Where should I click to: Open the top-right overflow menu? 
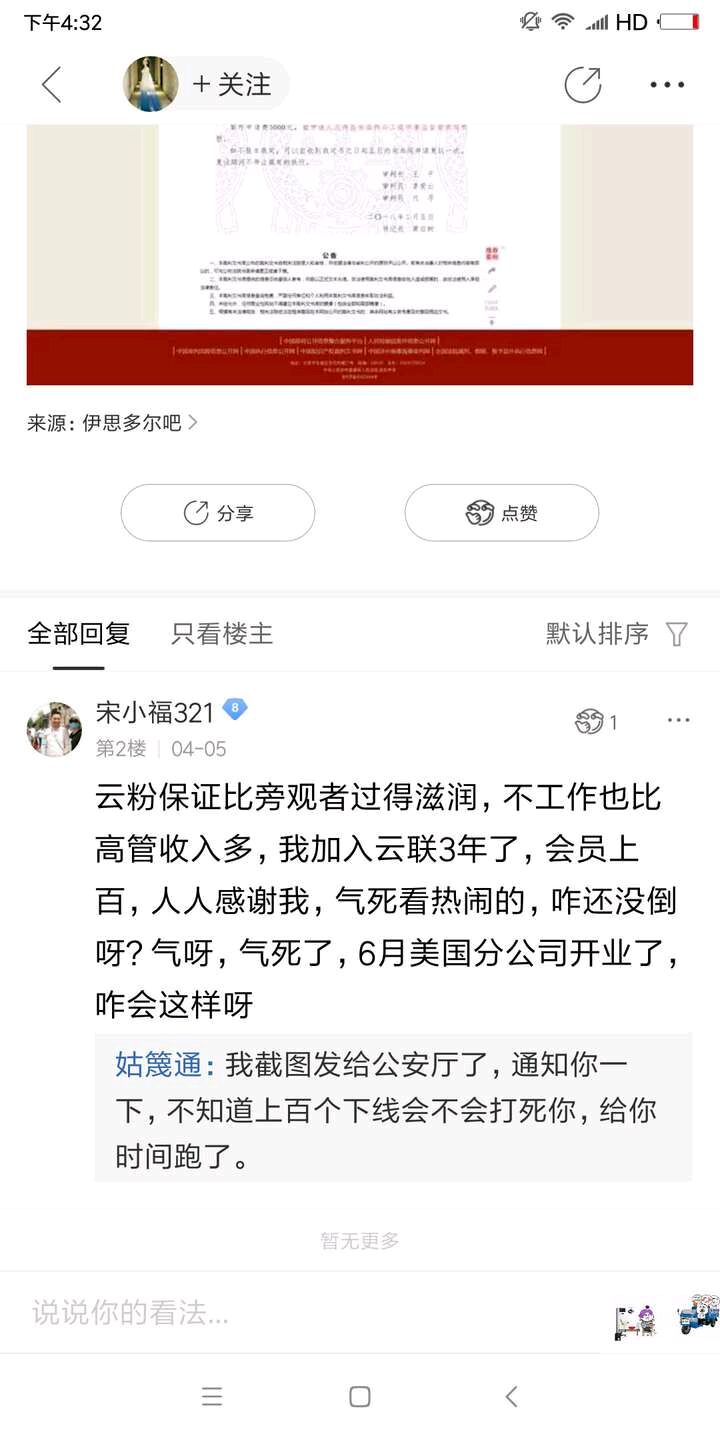(x=667, y=85)
